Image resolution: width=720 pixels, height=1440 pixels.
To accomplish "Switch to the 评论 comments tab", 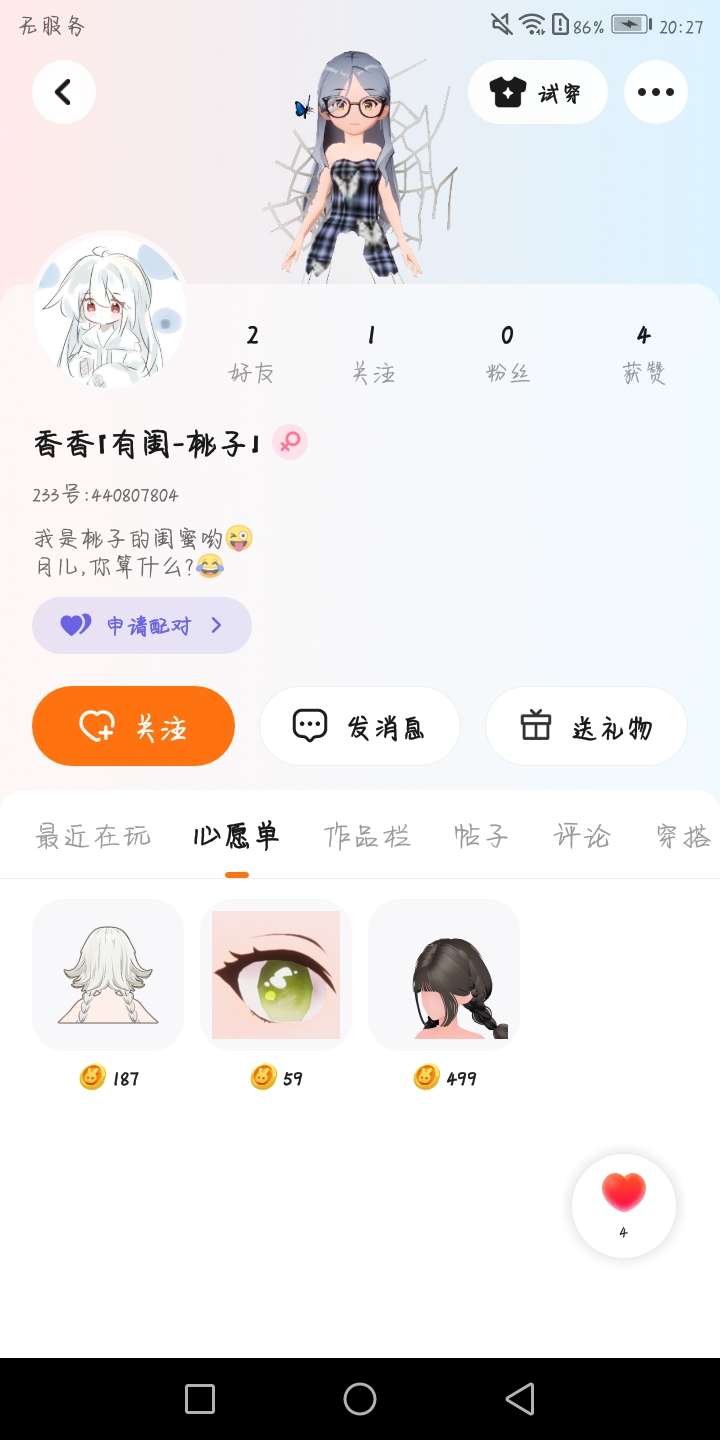I will point(582,836).
